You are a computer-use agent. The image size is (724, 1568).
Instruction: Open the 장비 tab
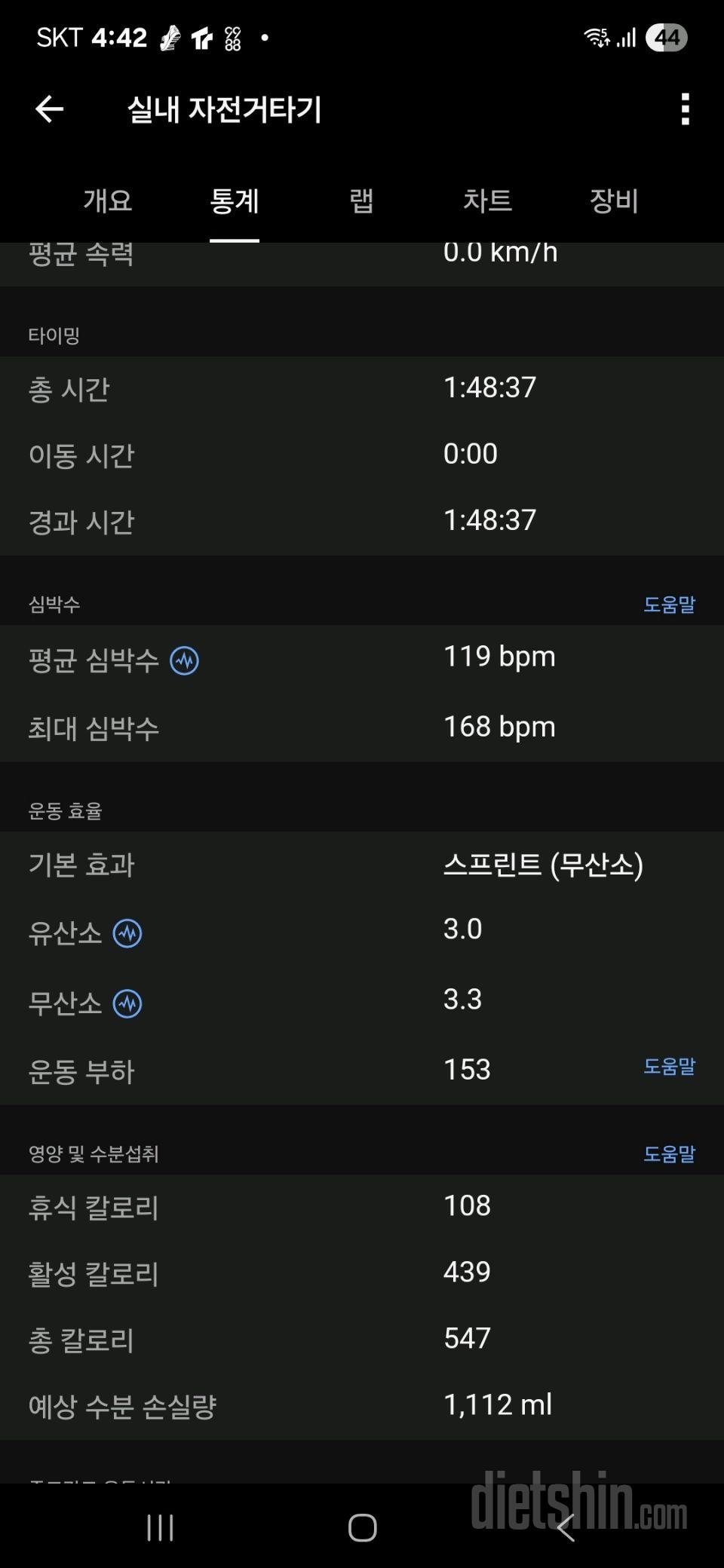coord(613,201)
